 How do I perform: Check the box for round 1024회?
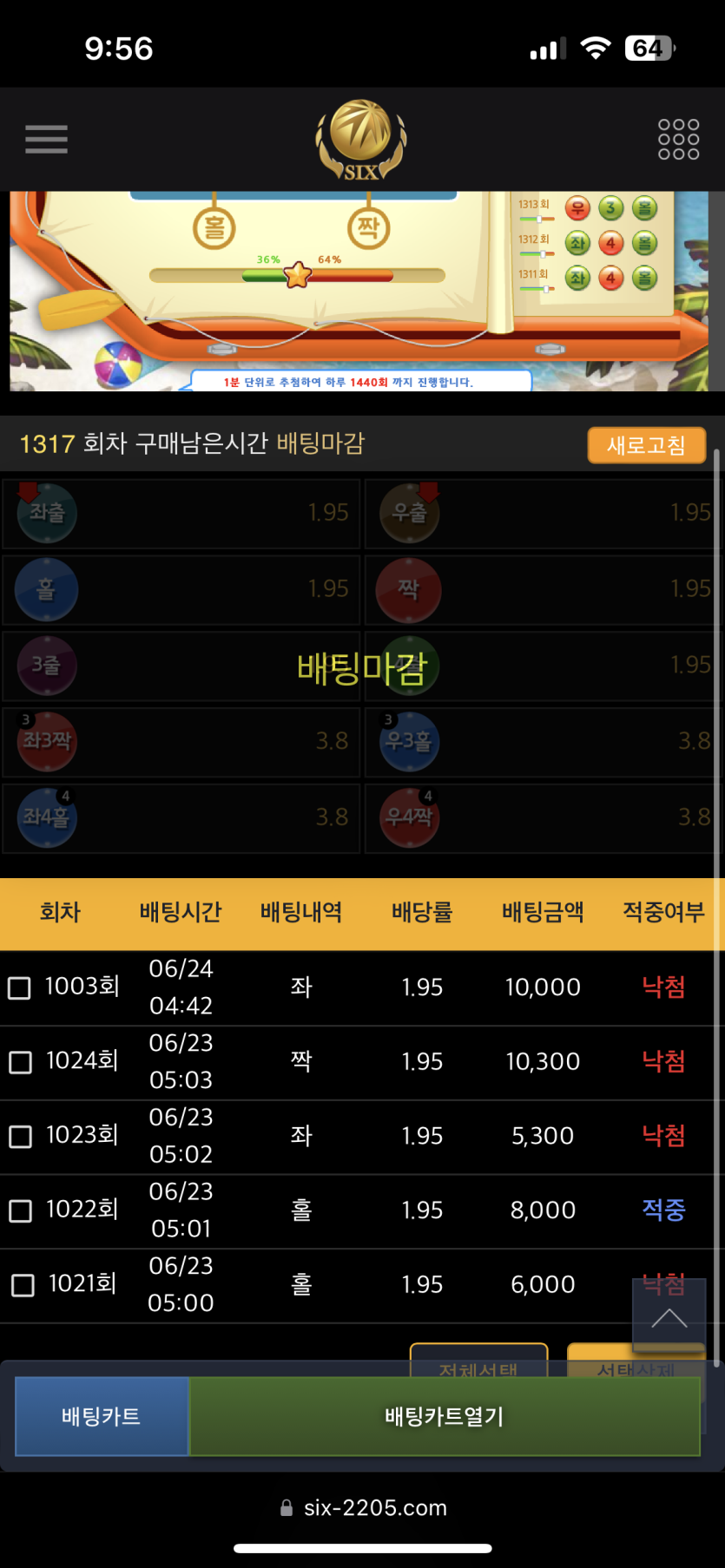point(20,1062)
